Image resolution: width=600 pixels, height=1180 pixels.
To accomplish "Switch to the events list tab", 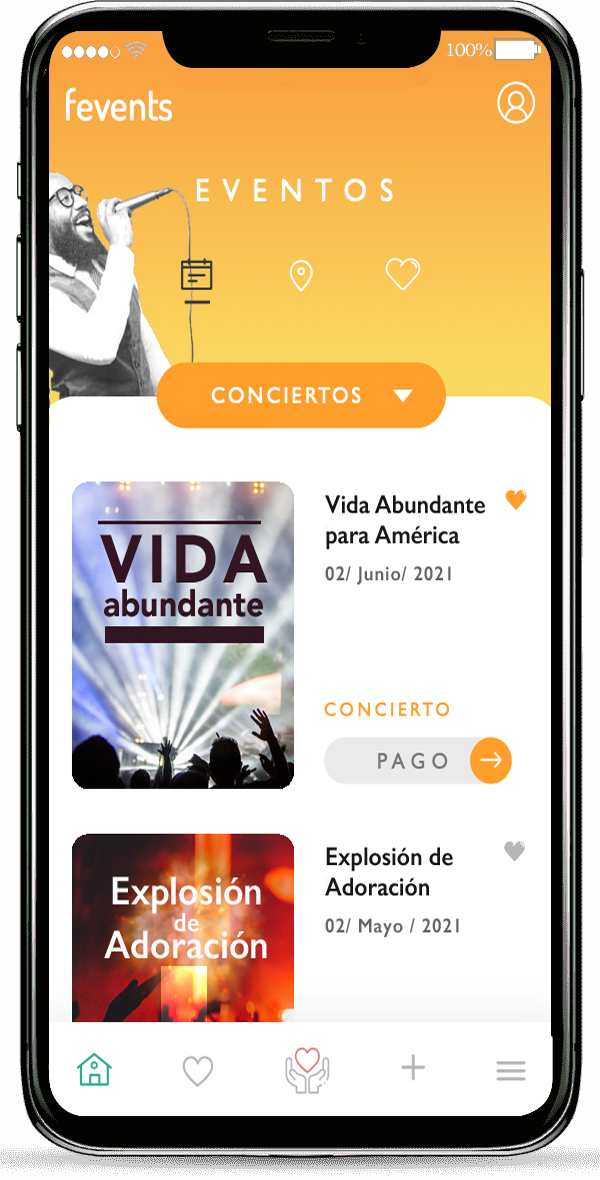I will [197, 276].
